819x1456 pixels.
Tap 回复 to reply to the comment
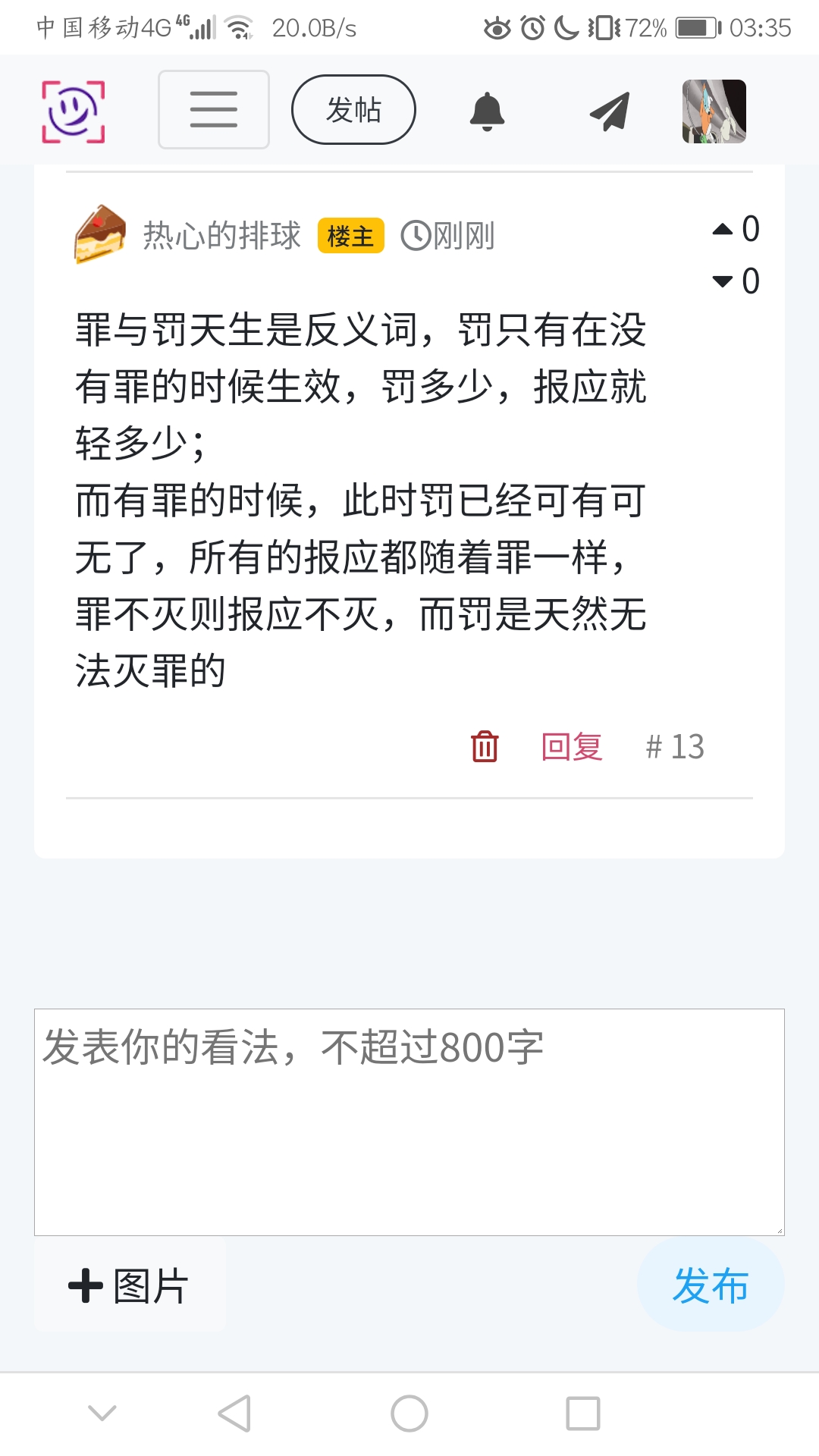click(x=572, y=746)
